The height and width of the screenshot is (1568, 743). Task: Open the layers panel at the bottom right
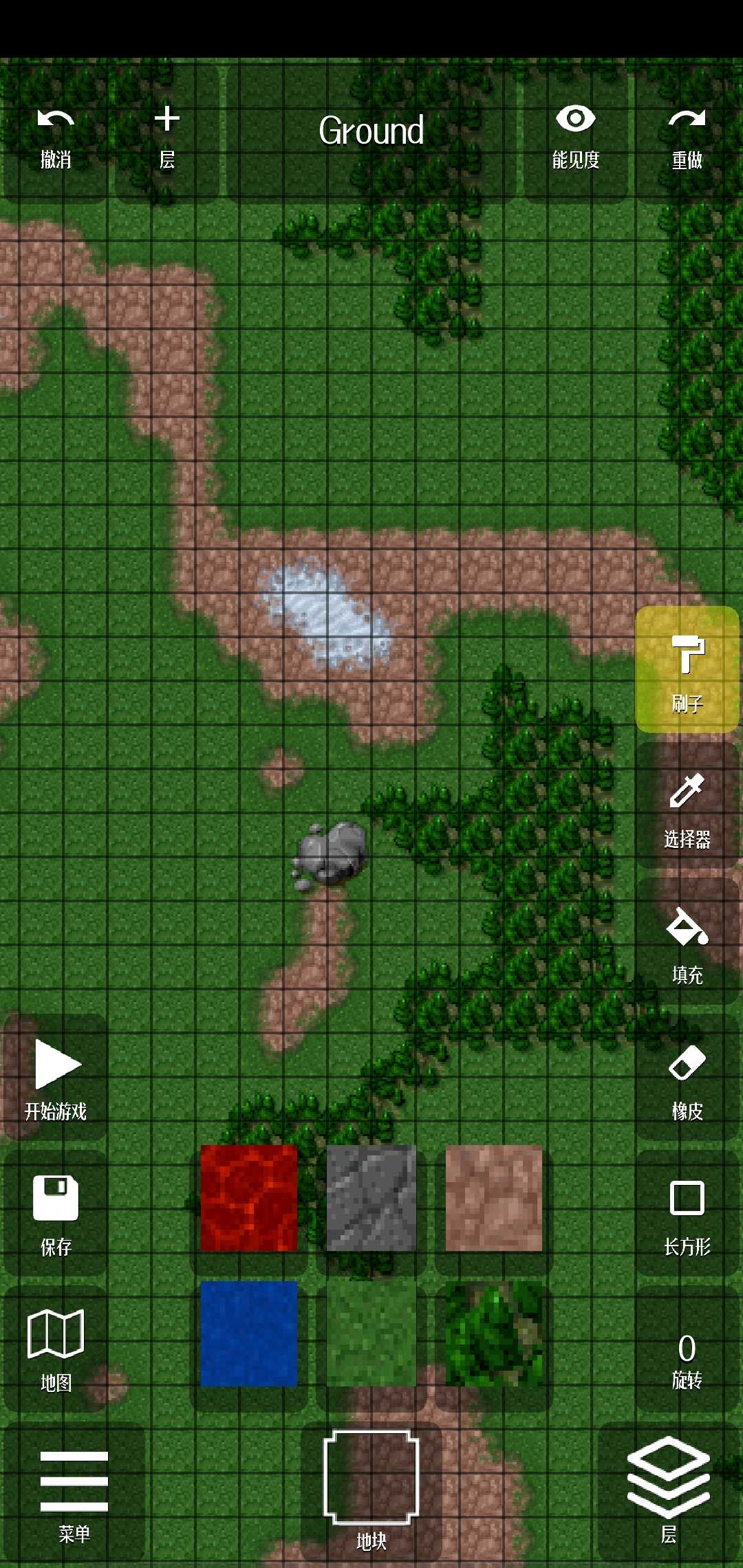click(669, 1491)
